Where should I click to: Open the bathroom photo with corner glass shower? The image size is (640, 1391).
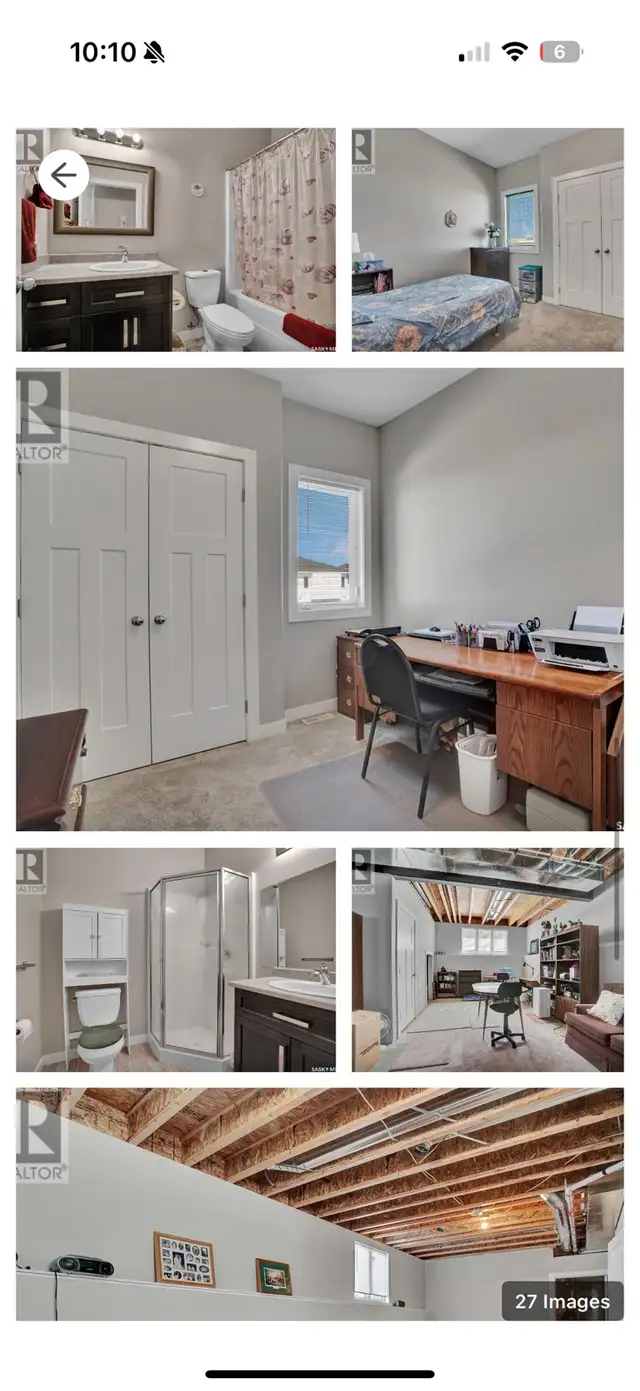[176, 960]
